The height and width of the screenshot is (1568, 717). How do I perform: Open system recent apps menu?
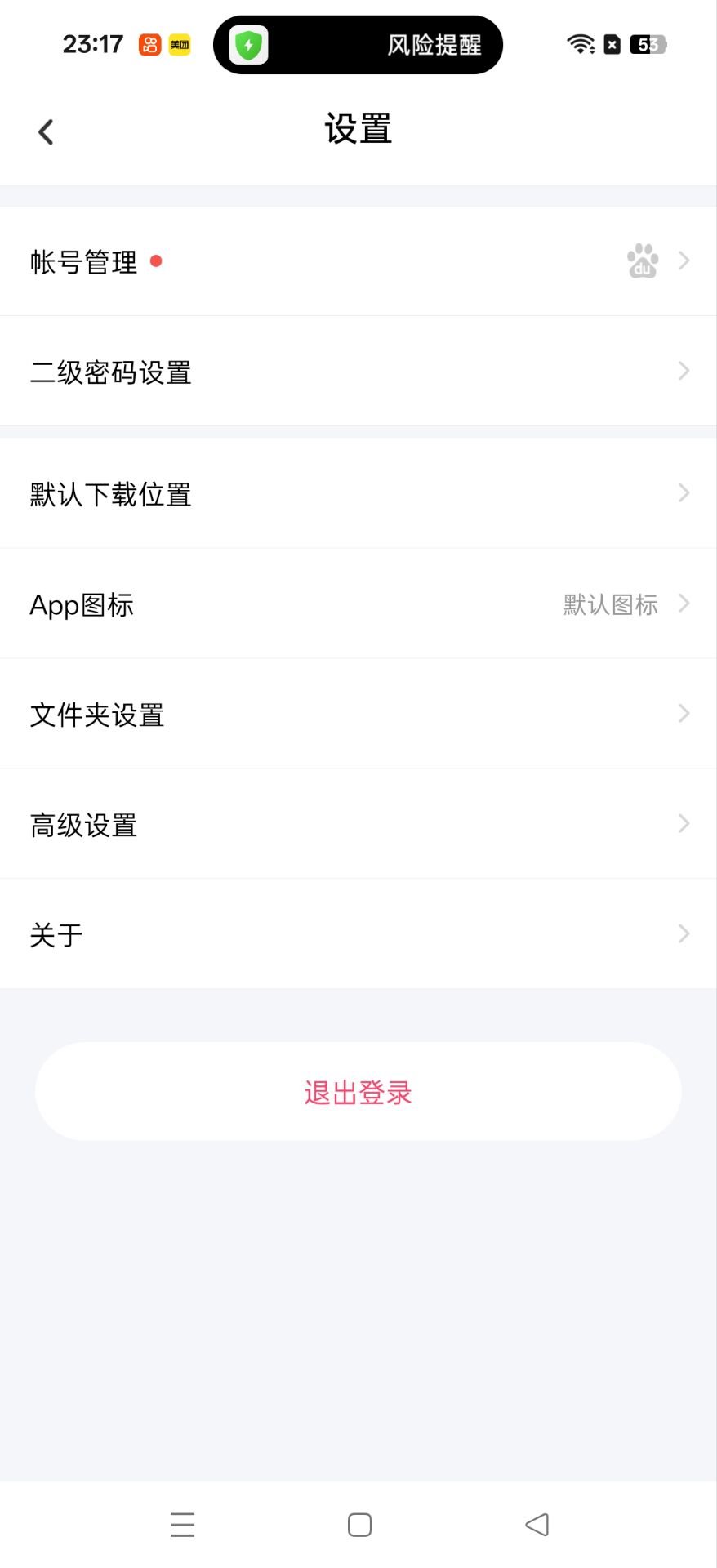182,1525
